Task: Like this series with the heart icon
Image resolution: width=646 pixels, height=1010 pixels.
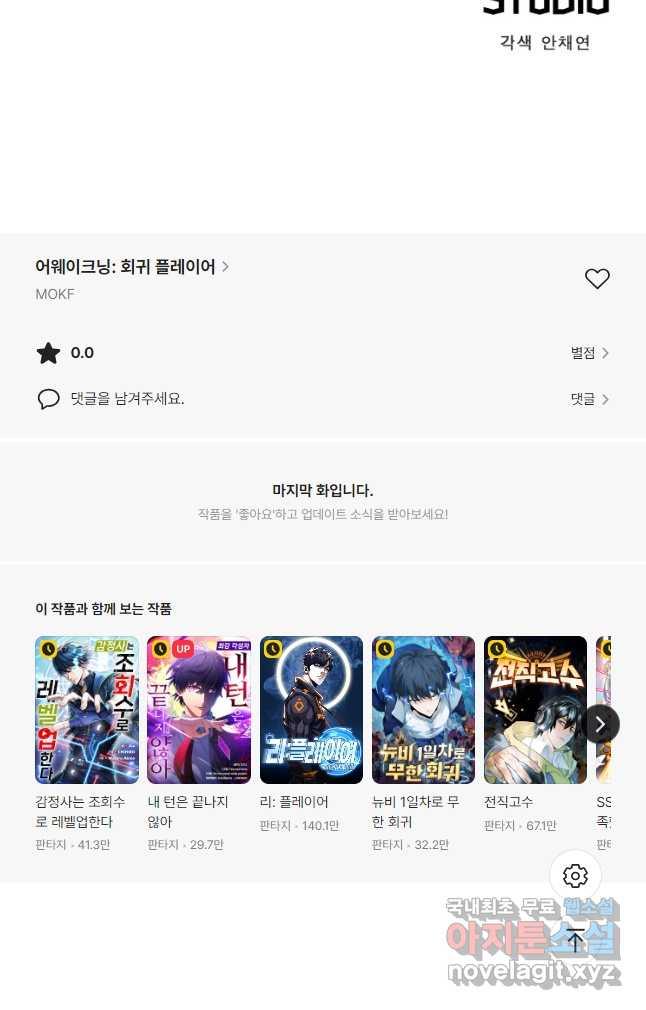Action: (597, 279)
